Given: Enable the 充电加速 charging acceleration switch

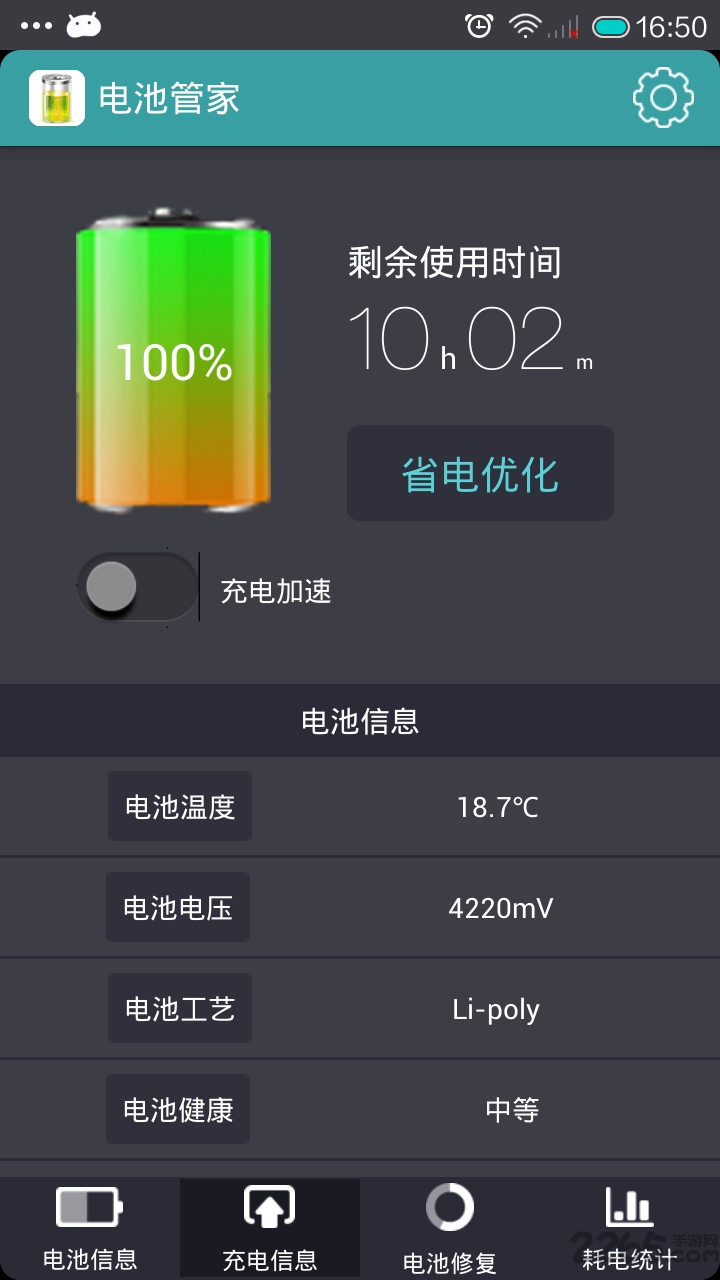Looking at the screenshot, I should [137, 587].
